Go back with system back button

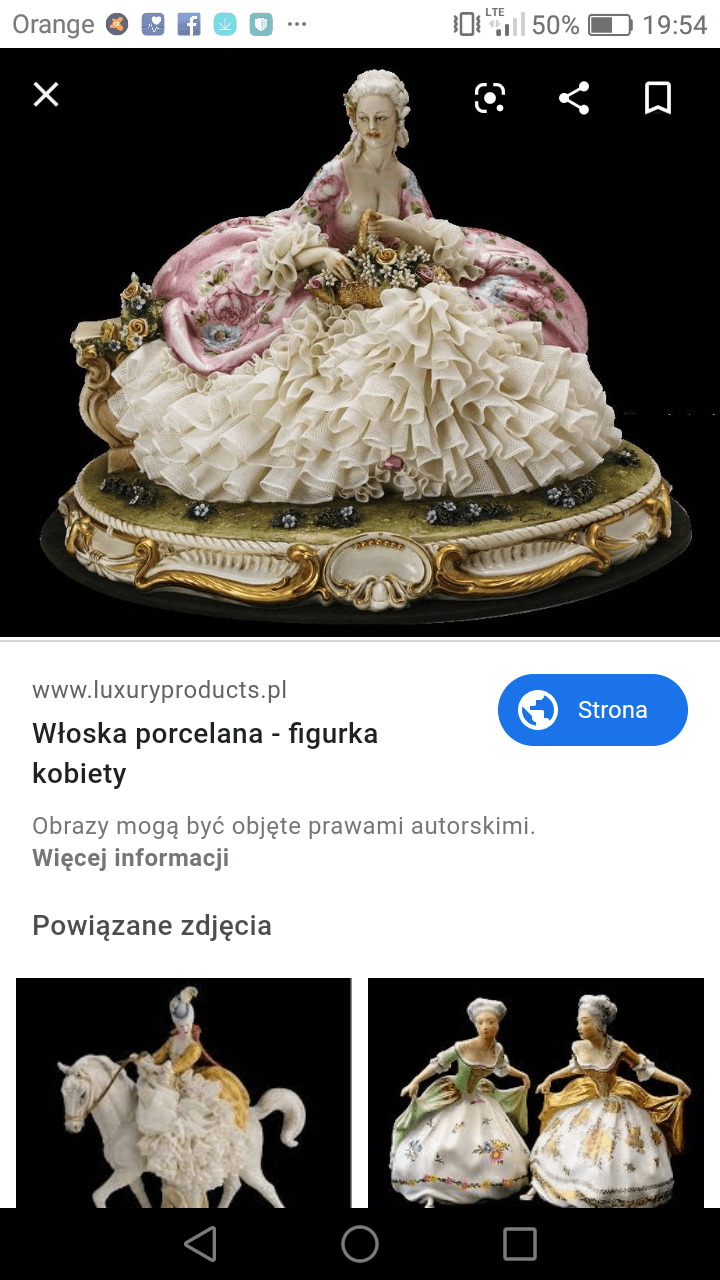(200, 1244)
